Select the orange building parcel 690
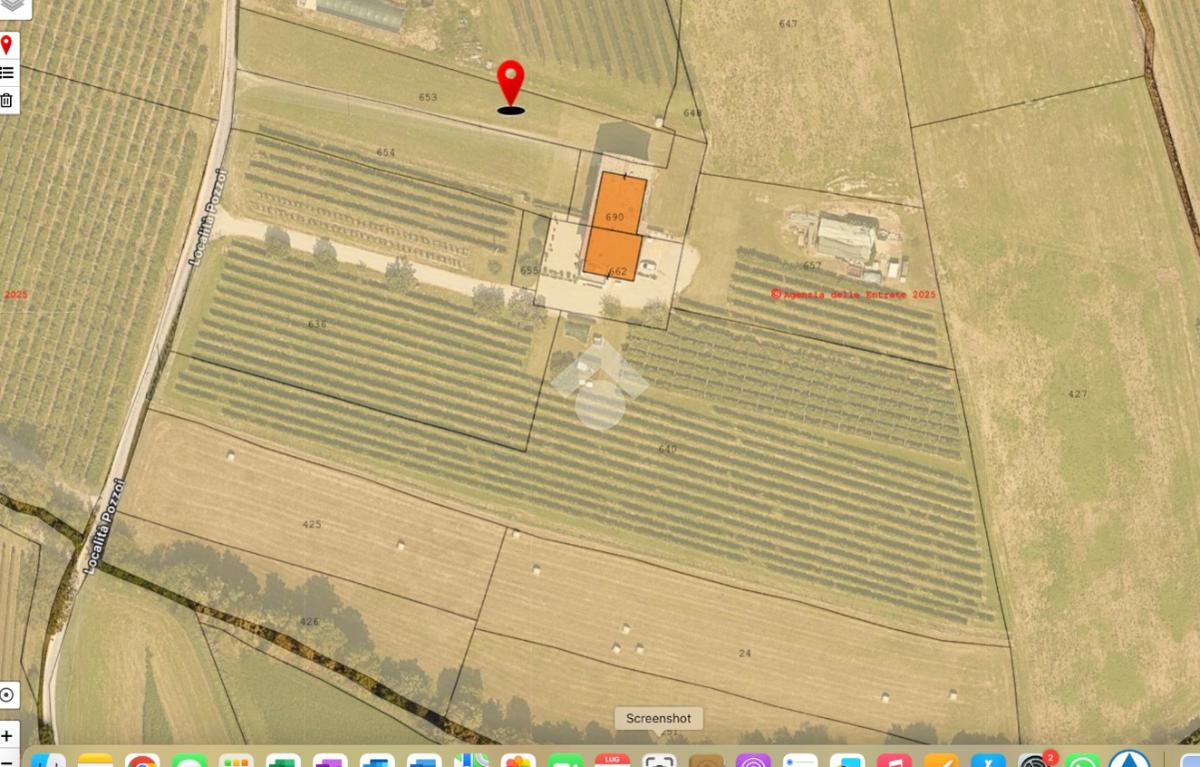 point(619,203)
